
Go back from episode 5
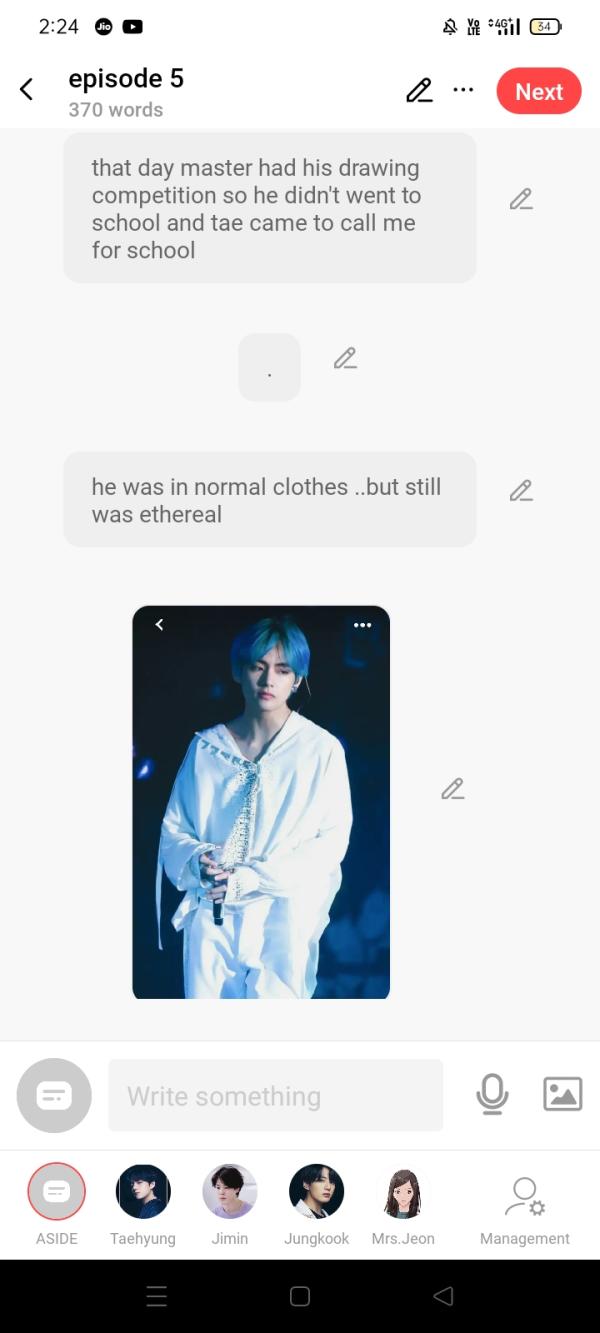click(27, 90)
